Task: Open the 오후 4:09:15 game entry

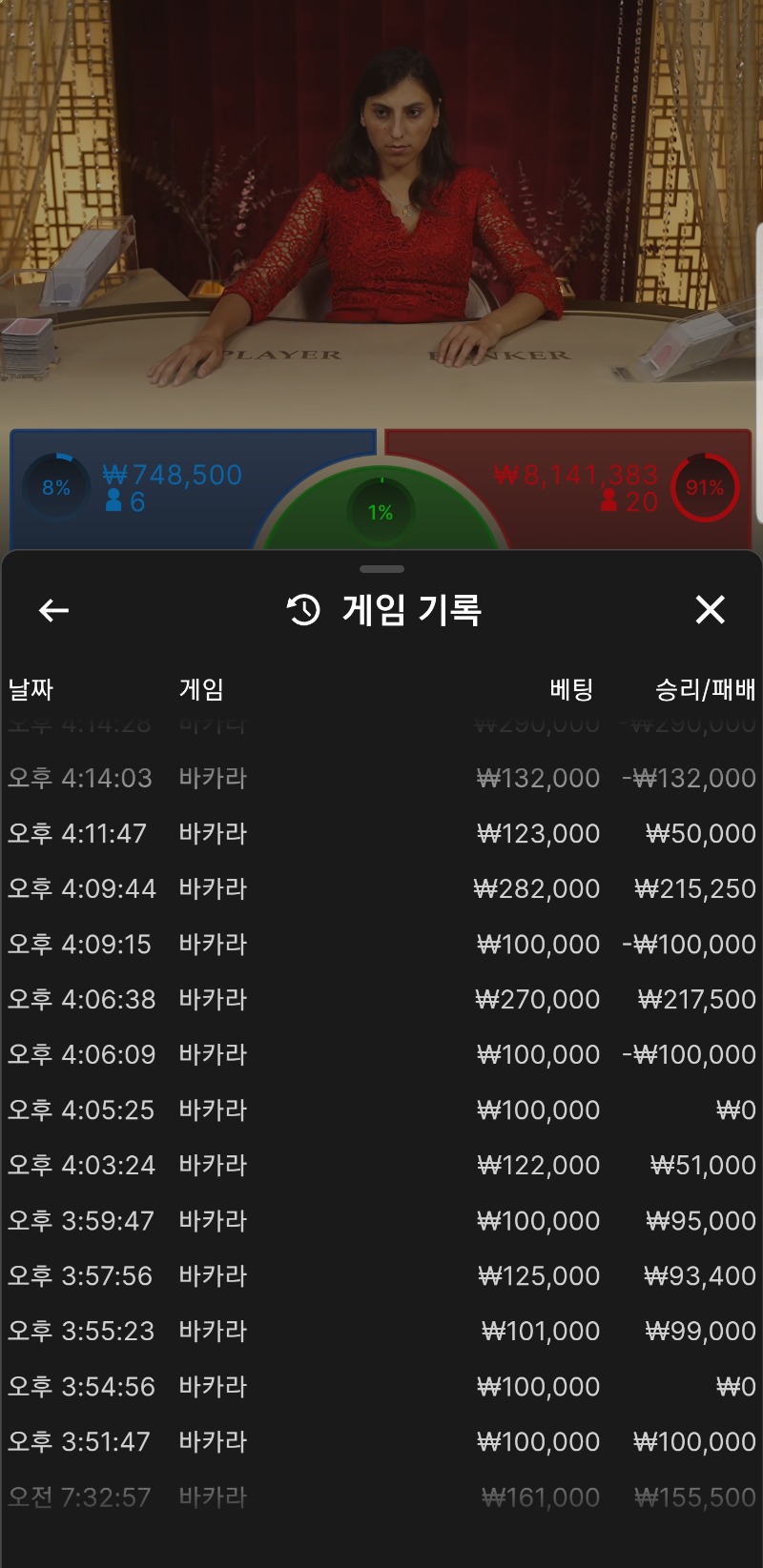Action: 381,944
